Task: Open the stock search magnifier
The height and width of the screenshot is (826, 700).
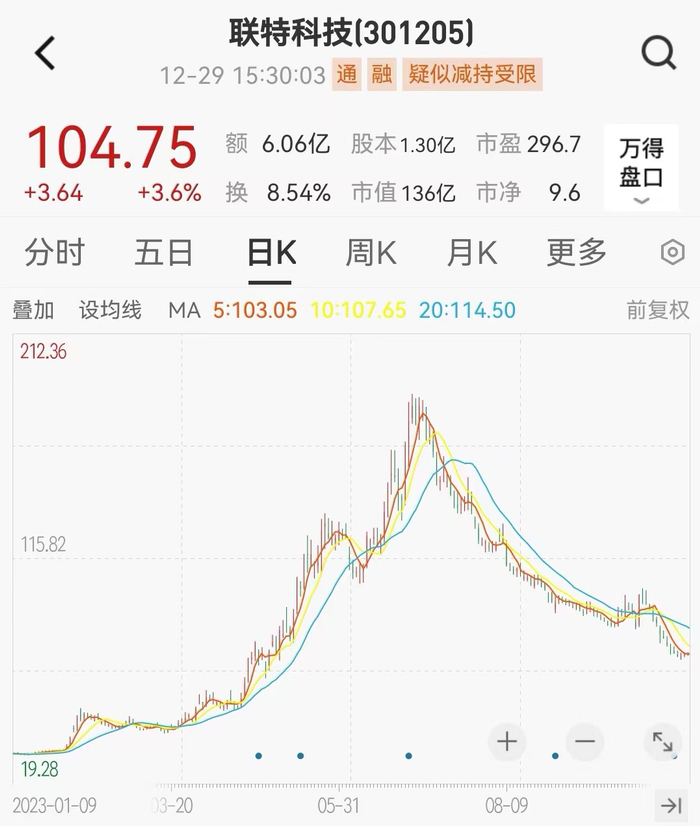Action: point(658,52)
